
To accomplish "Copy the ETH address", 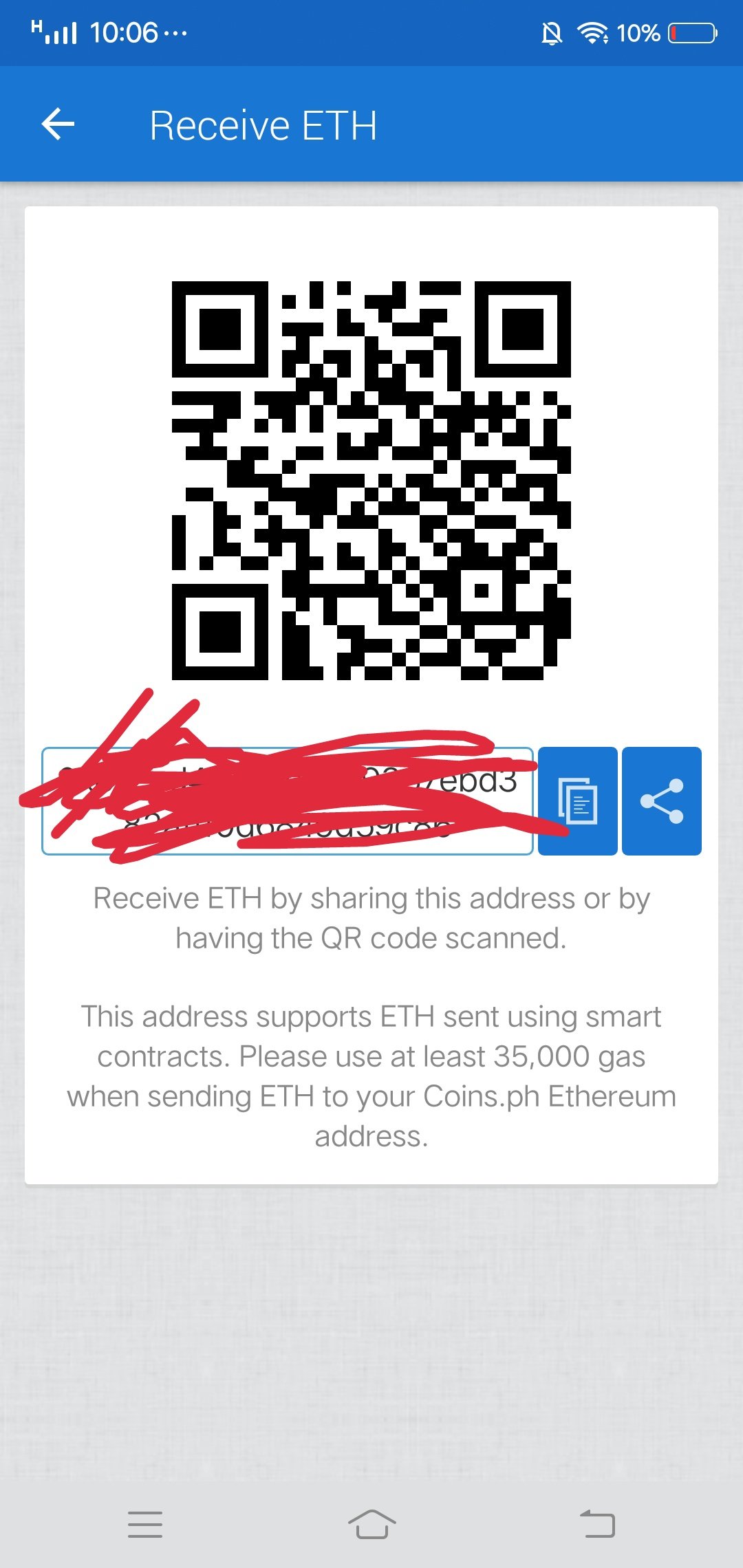I will coord(577,801).
